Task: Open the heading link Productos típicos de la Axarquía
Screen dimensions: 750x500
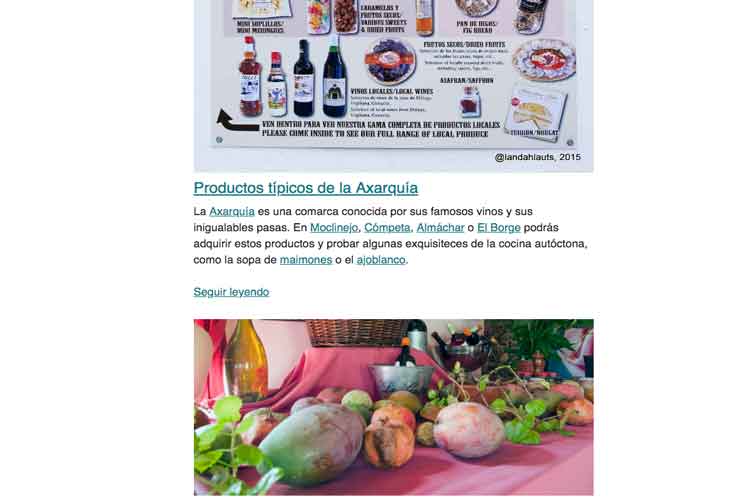Action: coord(305,188)
